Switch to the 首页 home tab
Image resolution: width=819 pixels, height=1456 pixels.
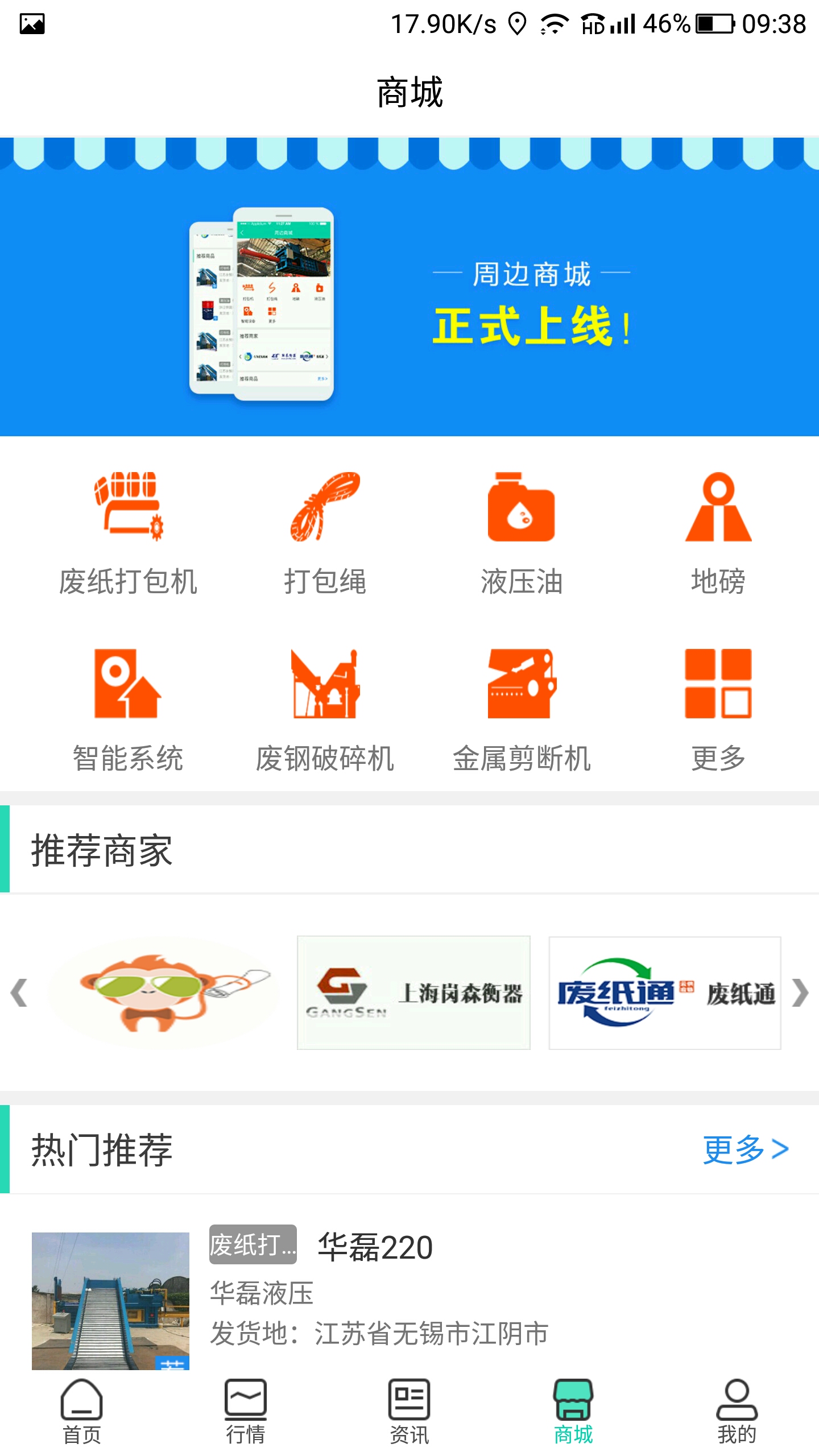[81, 1405]
